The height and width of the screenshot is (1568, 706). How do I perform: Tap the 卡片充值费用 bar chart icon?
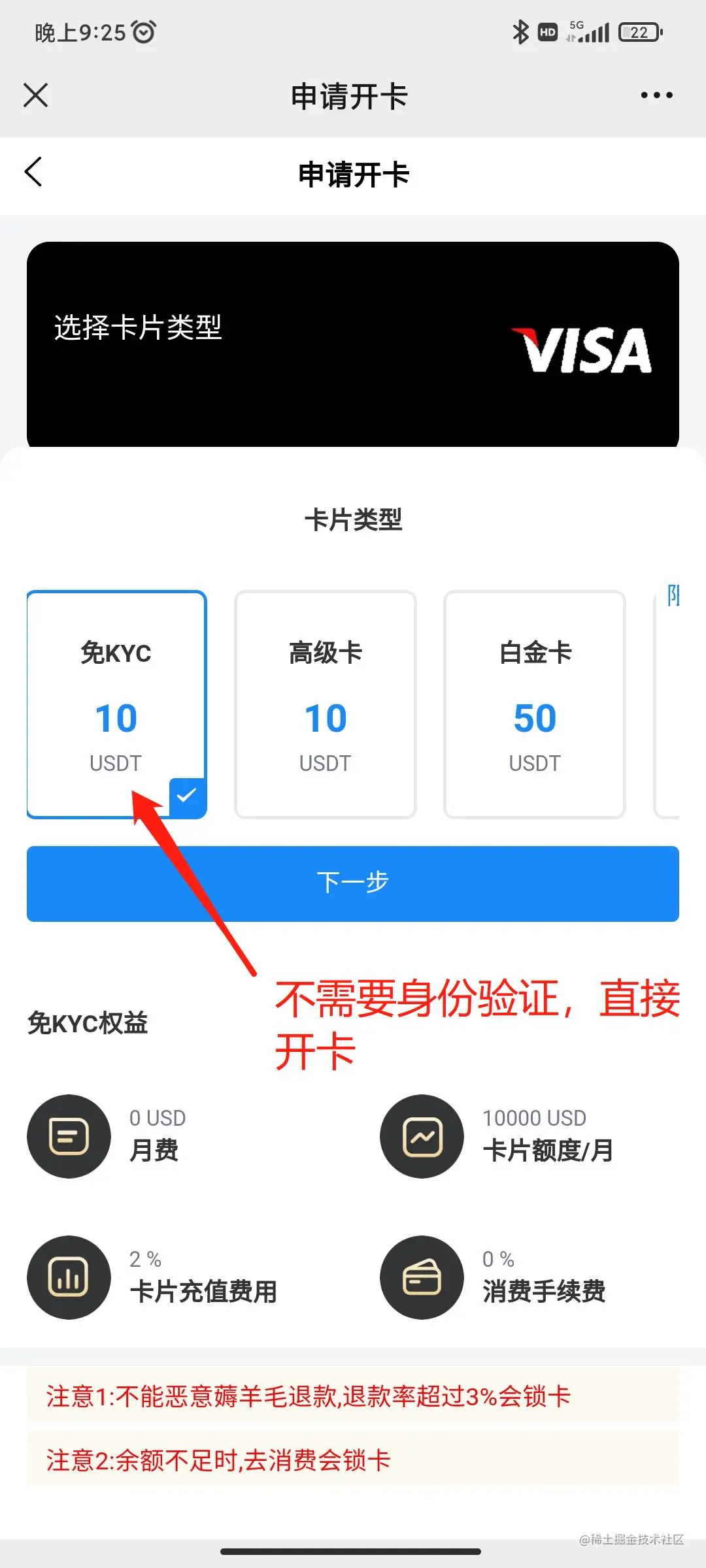pos(69,1279)
